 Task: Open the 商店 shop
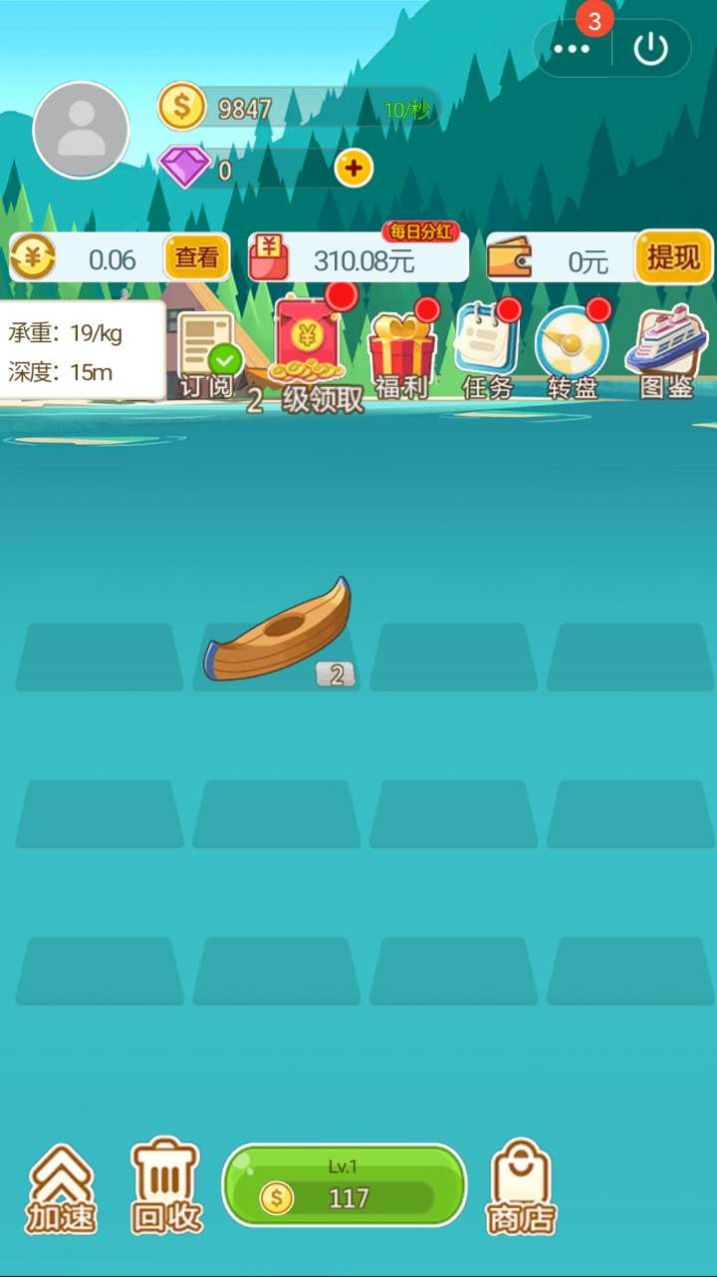click(520, 1188)
